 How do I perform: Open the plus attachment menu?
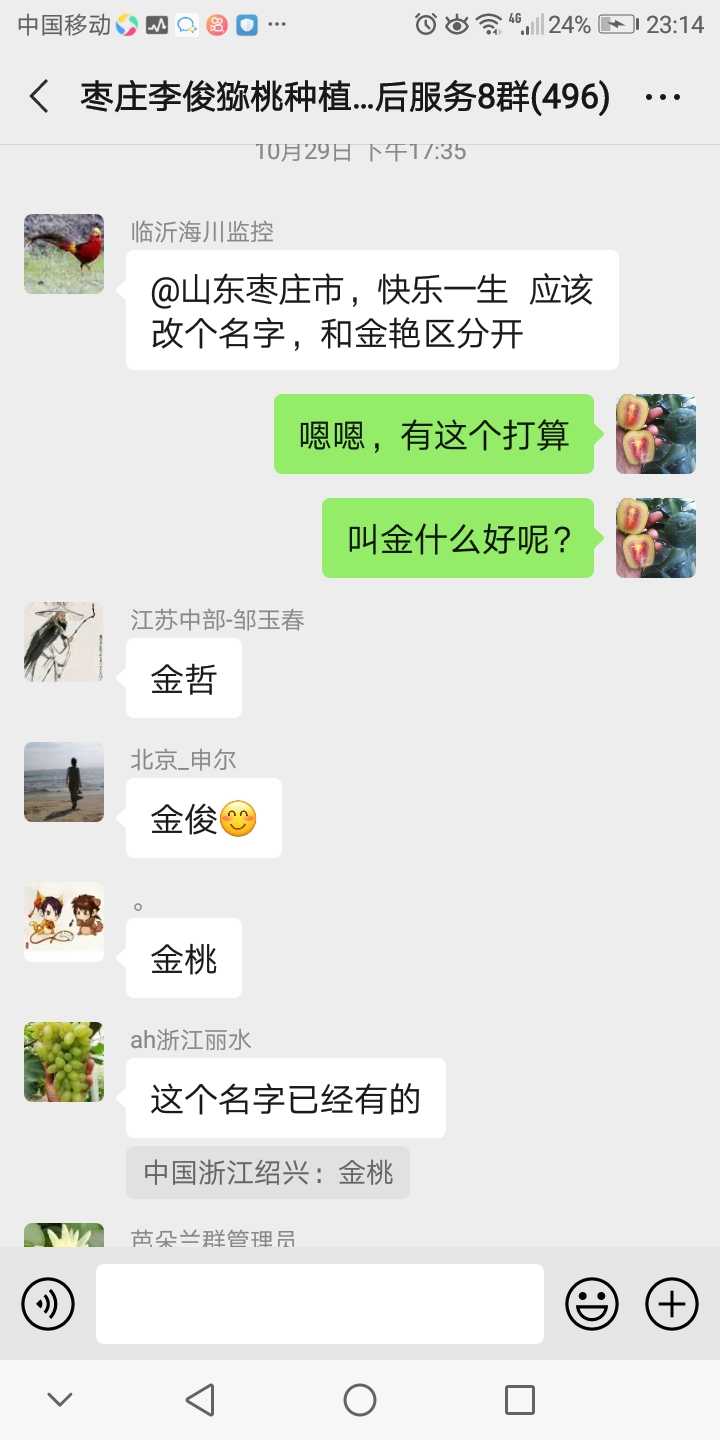672,1304
